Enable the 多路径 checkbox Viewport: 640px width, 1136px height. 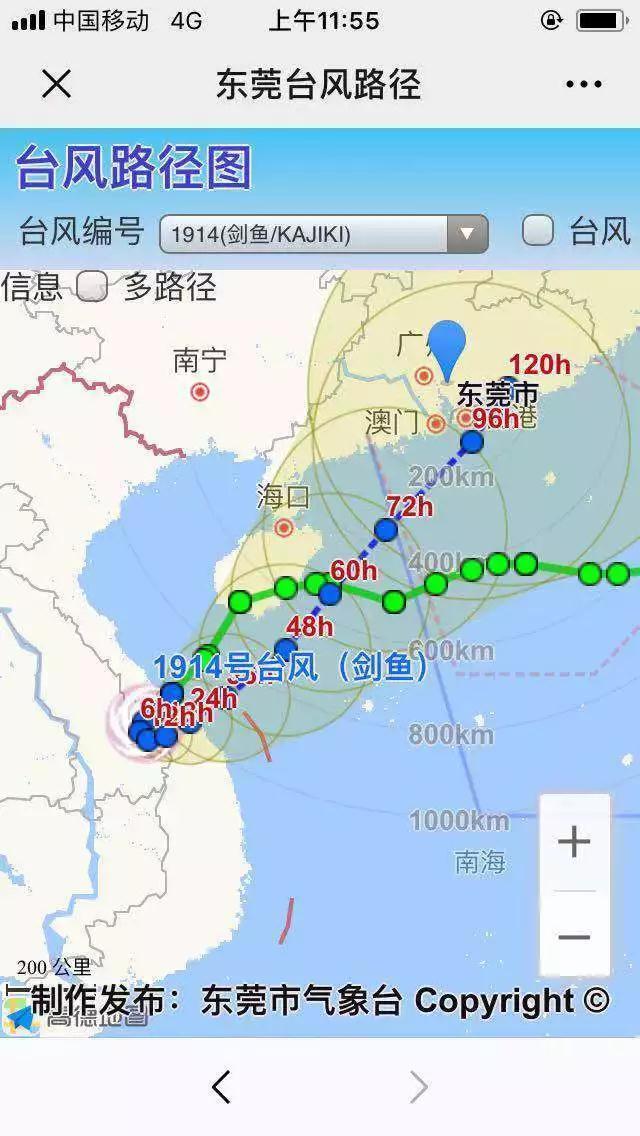click(x=92, y=286)
